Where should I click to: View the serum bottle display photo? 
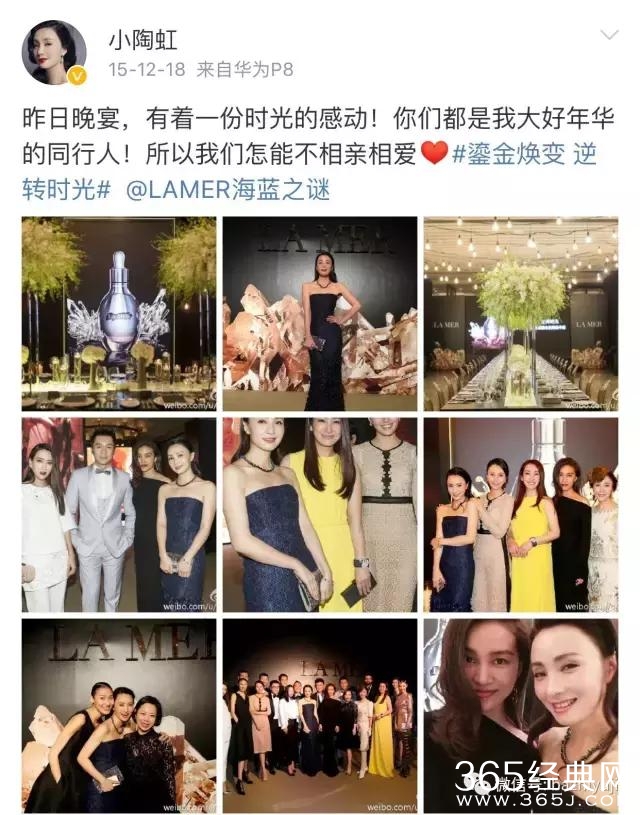[x=119, y=314]
